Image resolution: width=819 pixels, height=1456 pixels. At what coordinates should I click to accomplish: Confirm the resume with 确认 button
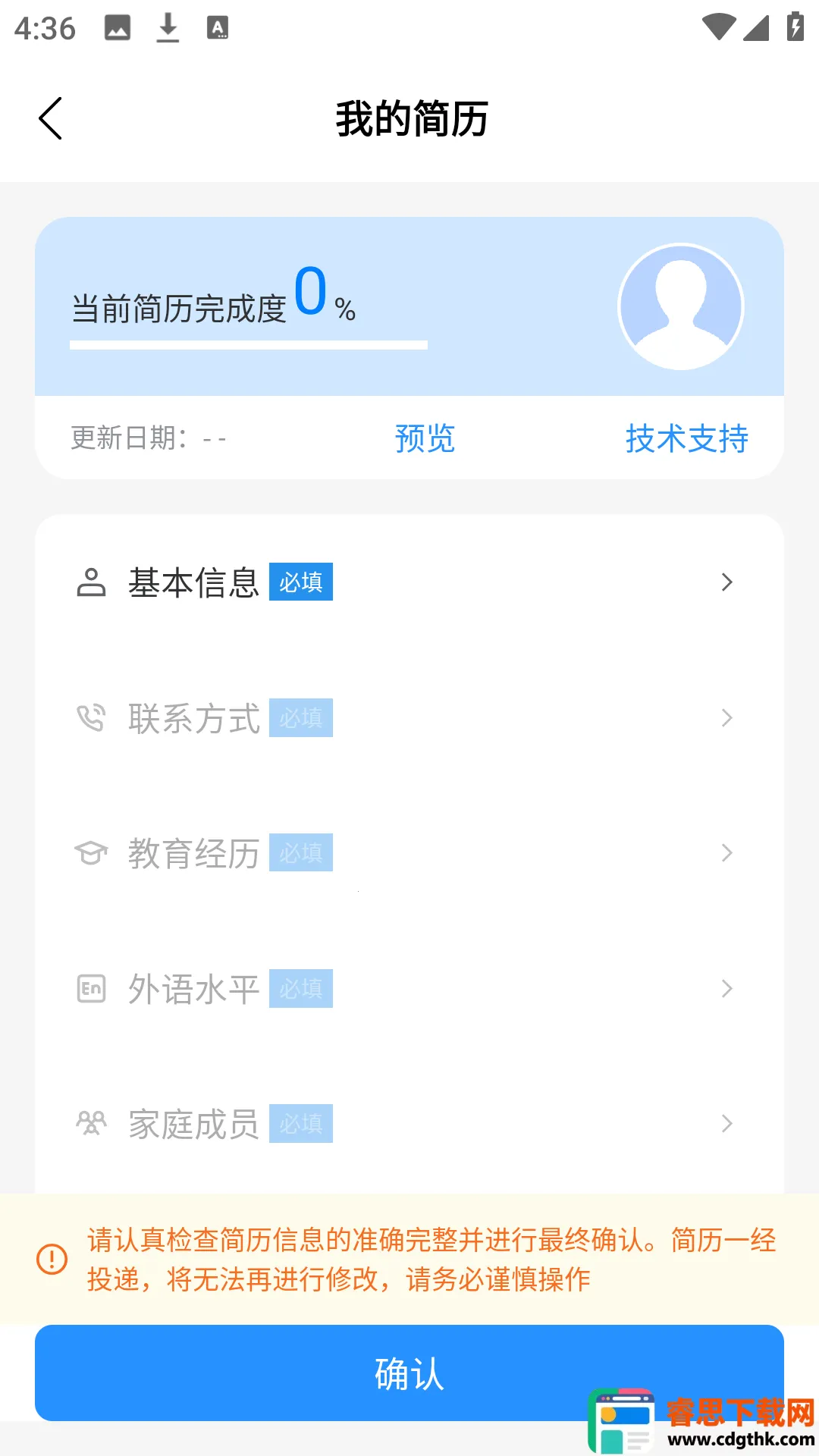409,1373
